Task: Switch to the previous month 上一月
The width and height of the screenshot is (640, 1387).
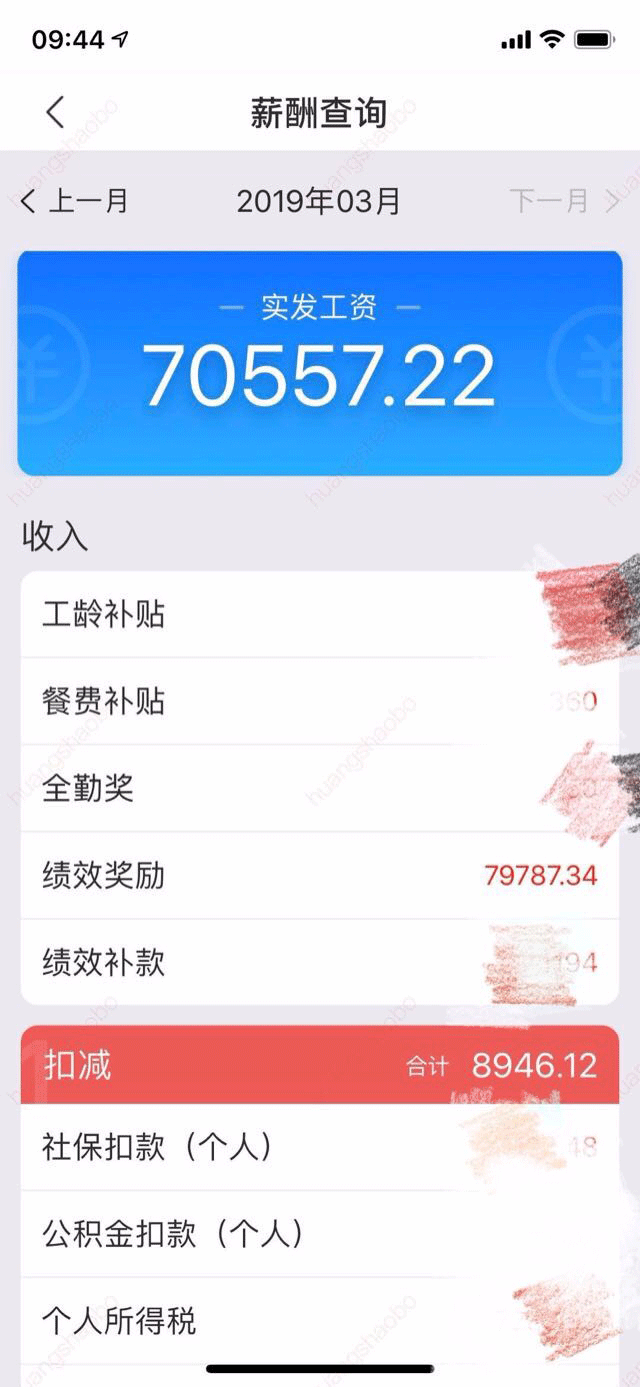Action: [76, 201]
